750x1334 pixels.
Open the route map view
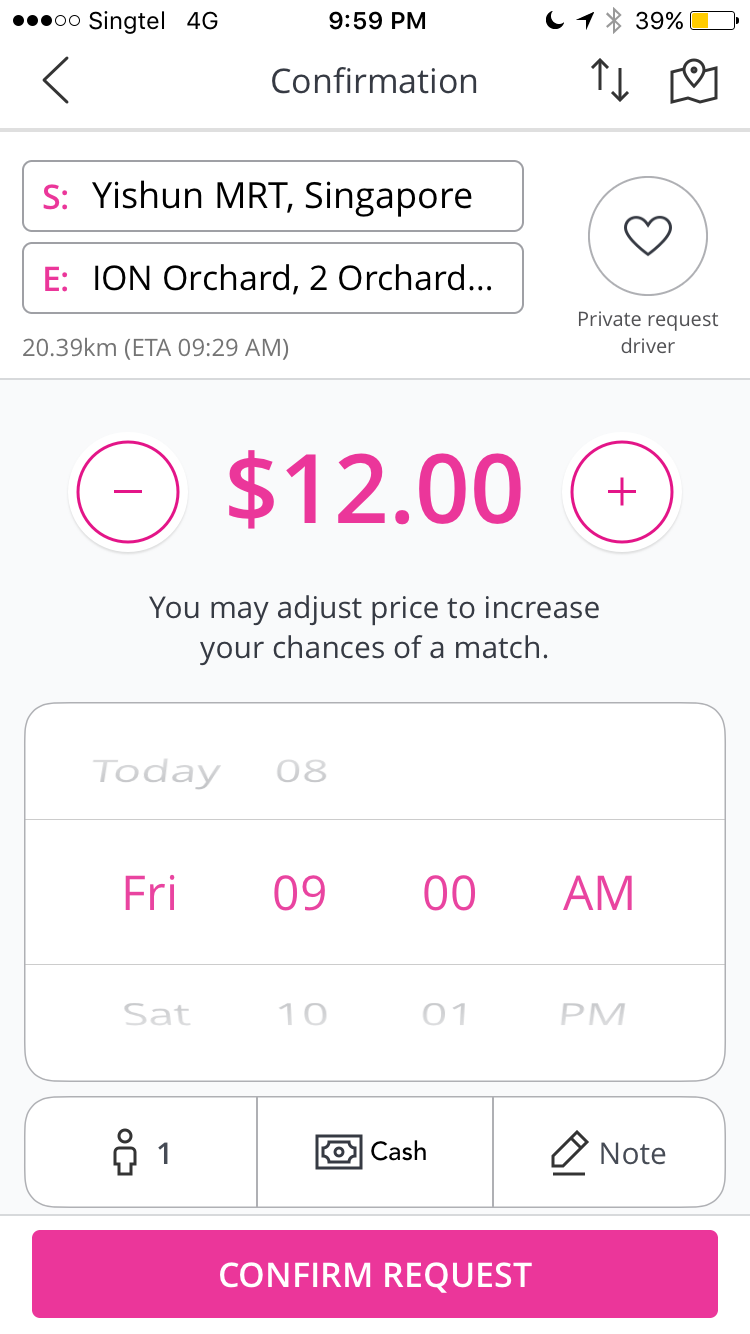tap(694, 81)
